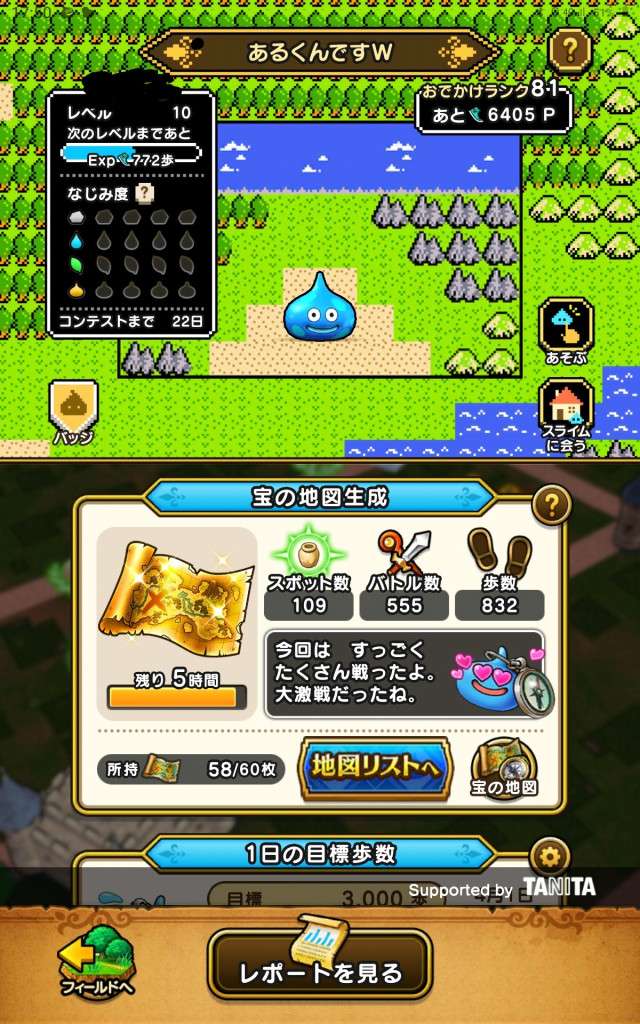Open the 宝の地図 treasure map icon
The image size is (640, 1024).
[504, 768]
